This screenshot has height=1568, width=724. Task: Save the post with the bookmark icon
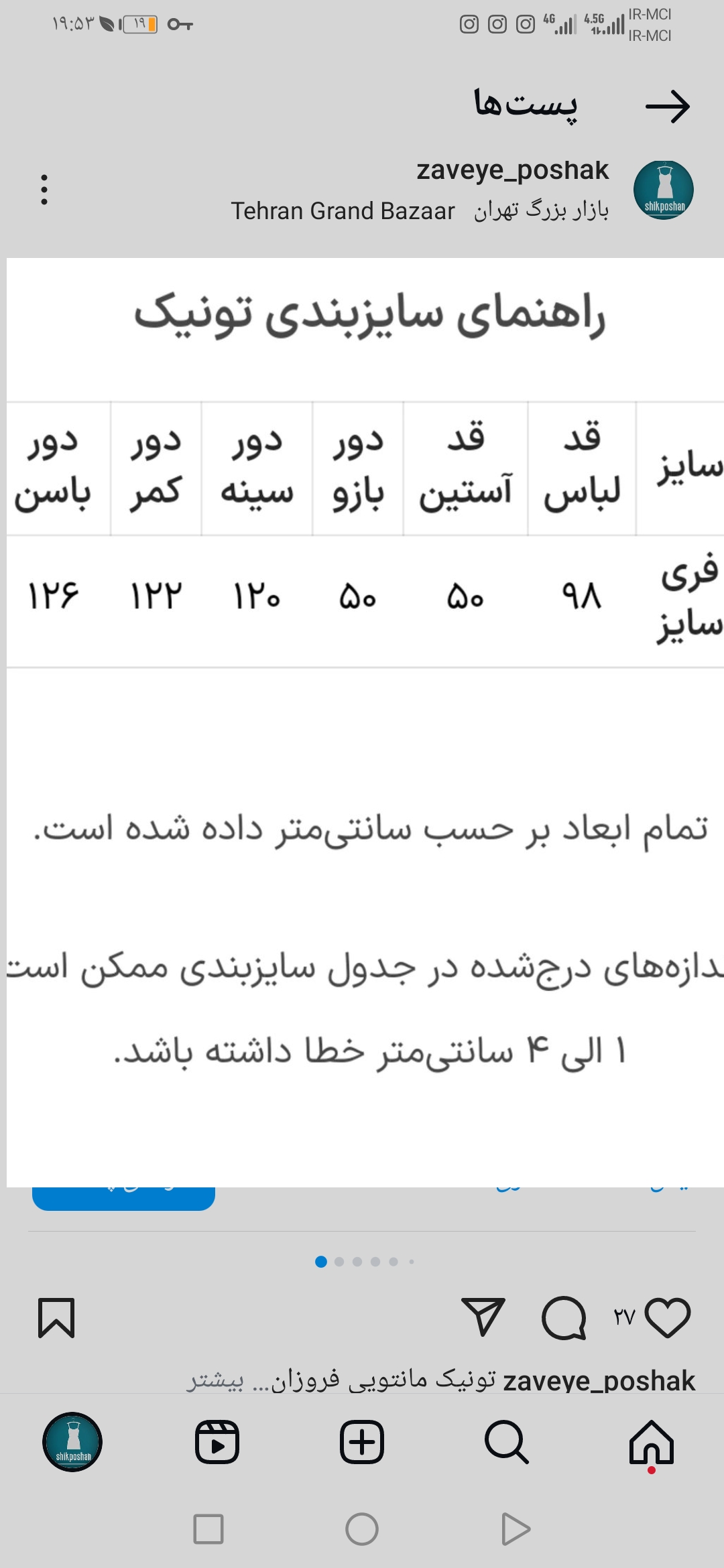tap(56, 1317)
